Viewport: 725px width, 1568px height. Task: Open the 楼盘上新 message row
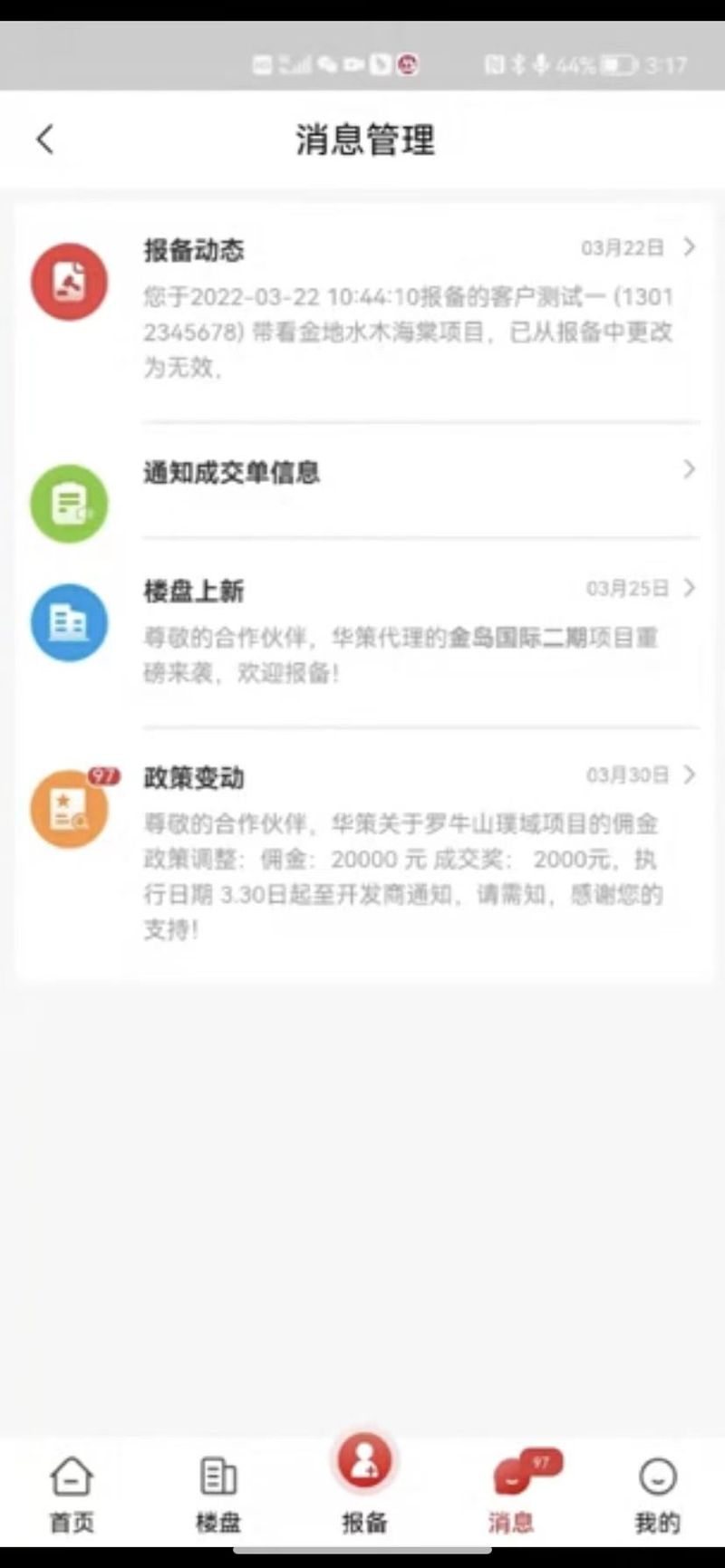pyautogui.click(x=408, y=631)
